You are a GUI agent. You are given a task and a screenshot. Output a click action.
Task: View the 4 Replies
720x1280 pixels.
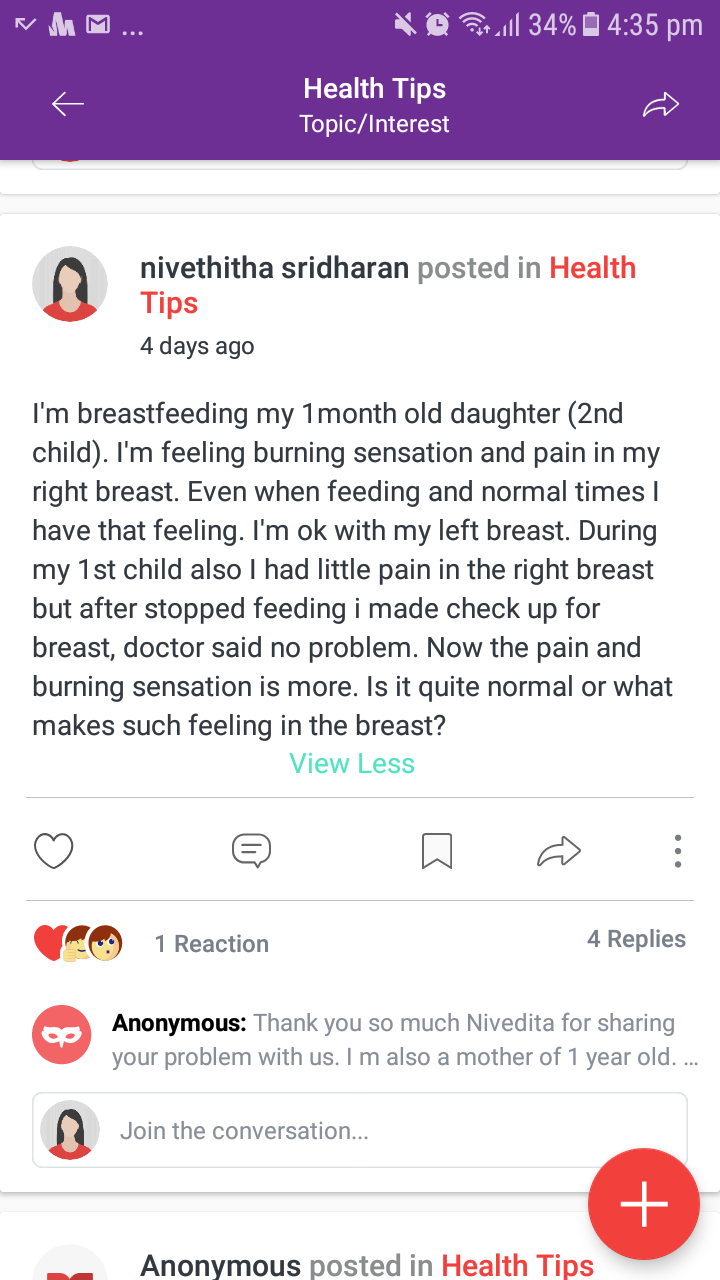click(636, 939)
